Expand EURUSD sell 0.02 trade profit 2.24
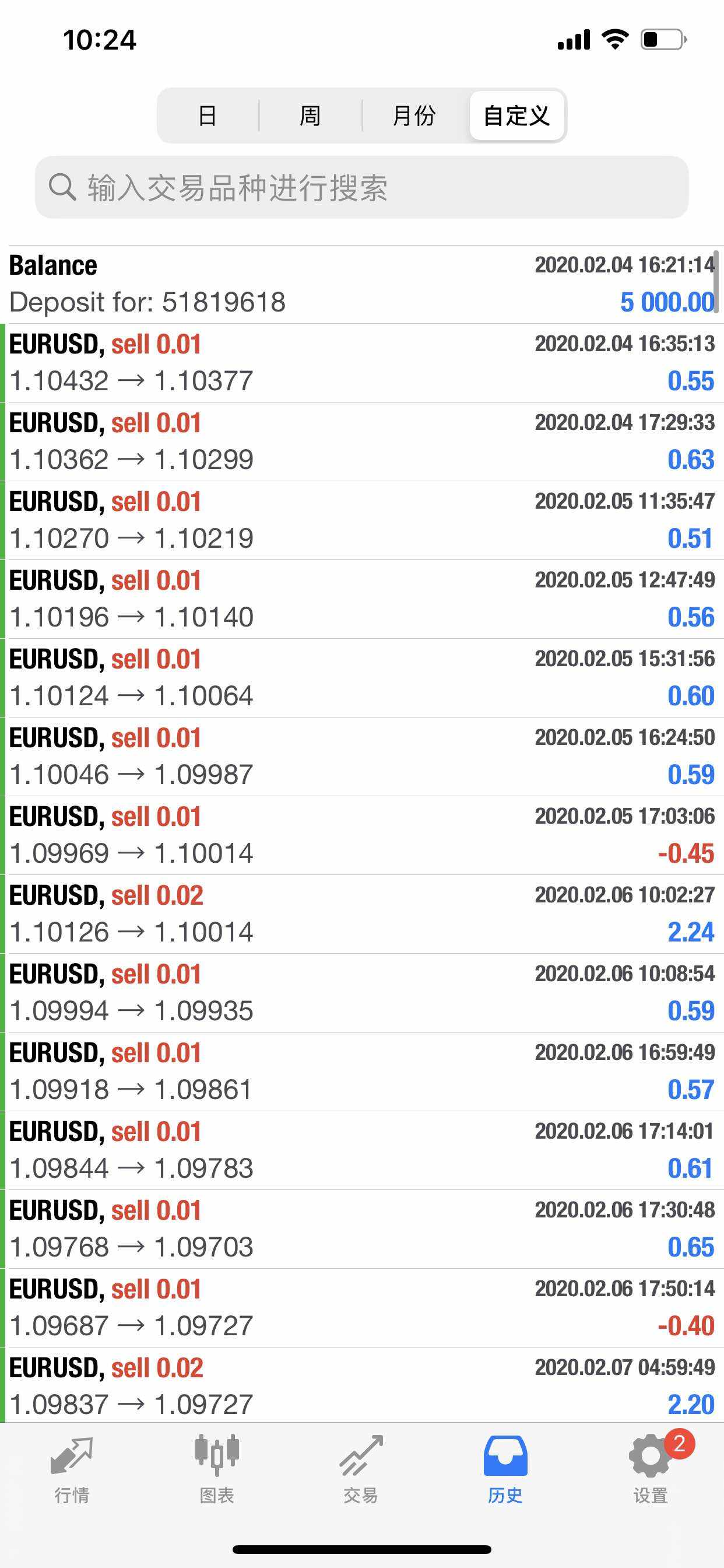The image size is (724, 1568). click(362, 914)
